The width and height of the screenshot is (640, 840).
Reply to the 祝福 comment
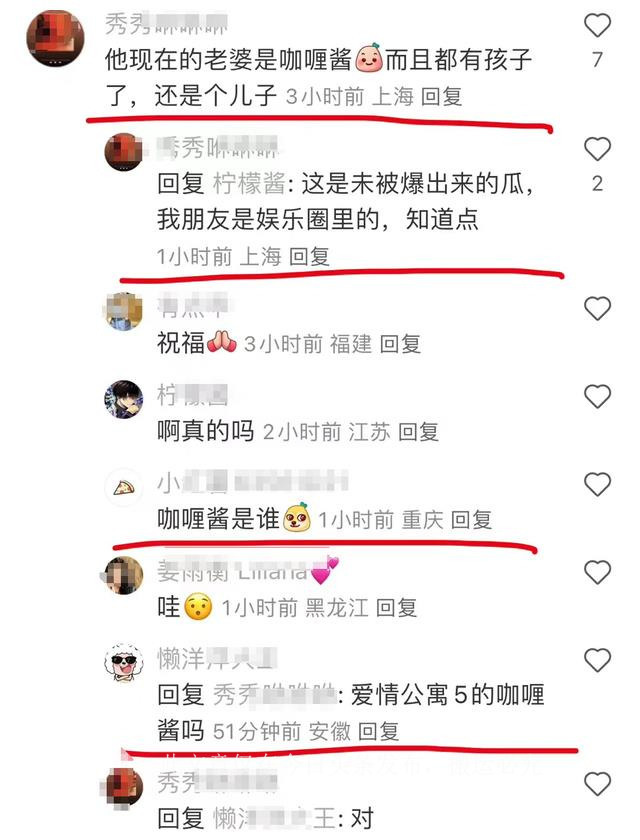(400, 344)
